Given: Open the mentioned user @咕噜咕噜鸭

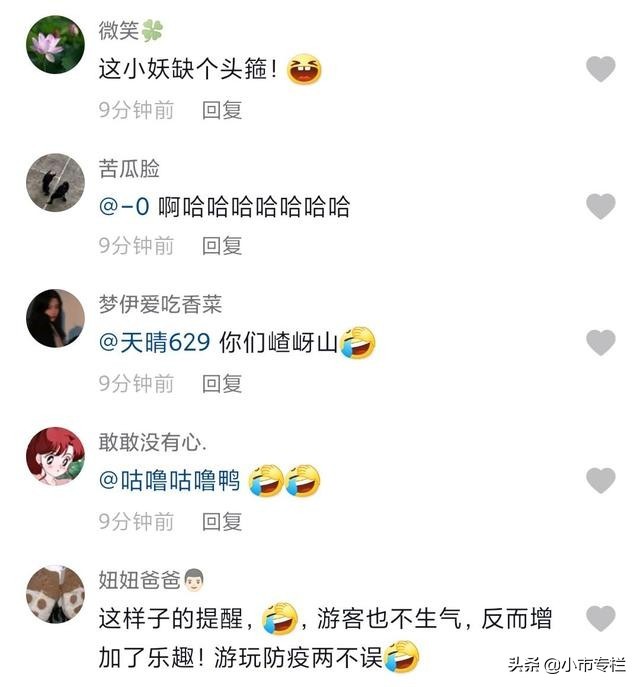Looking at the screenshot, I should (169, 481).
